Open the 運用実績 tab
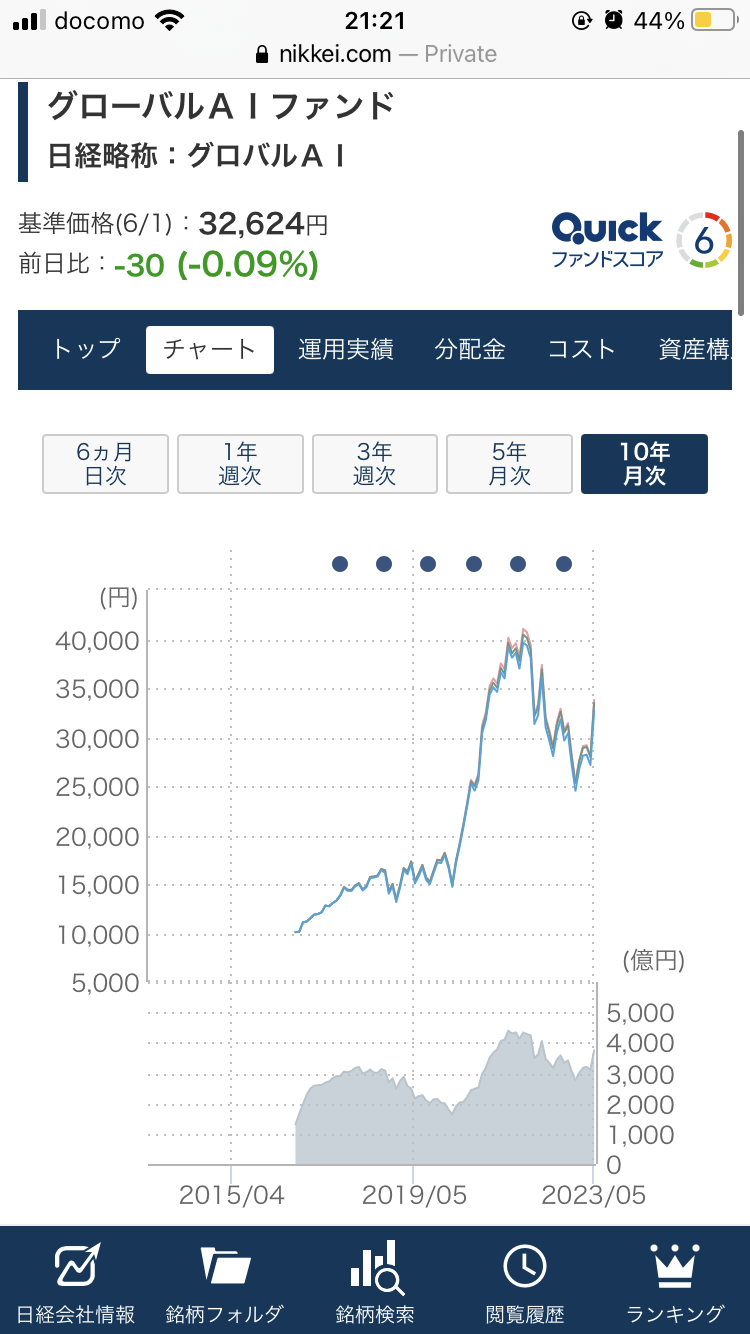The height and width of the screenshot is (1334, 750). pyautogui.click(x=345, y=349)
